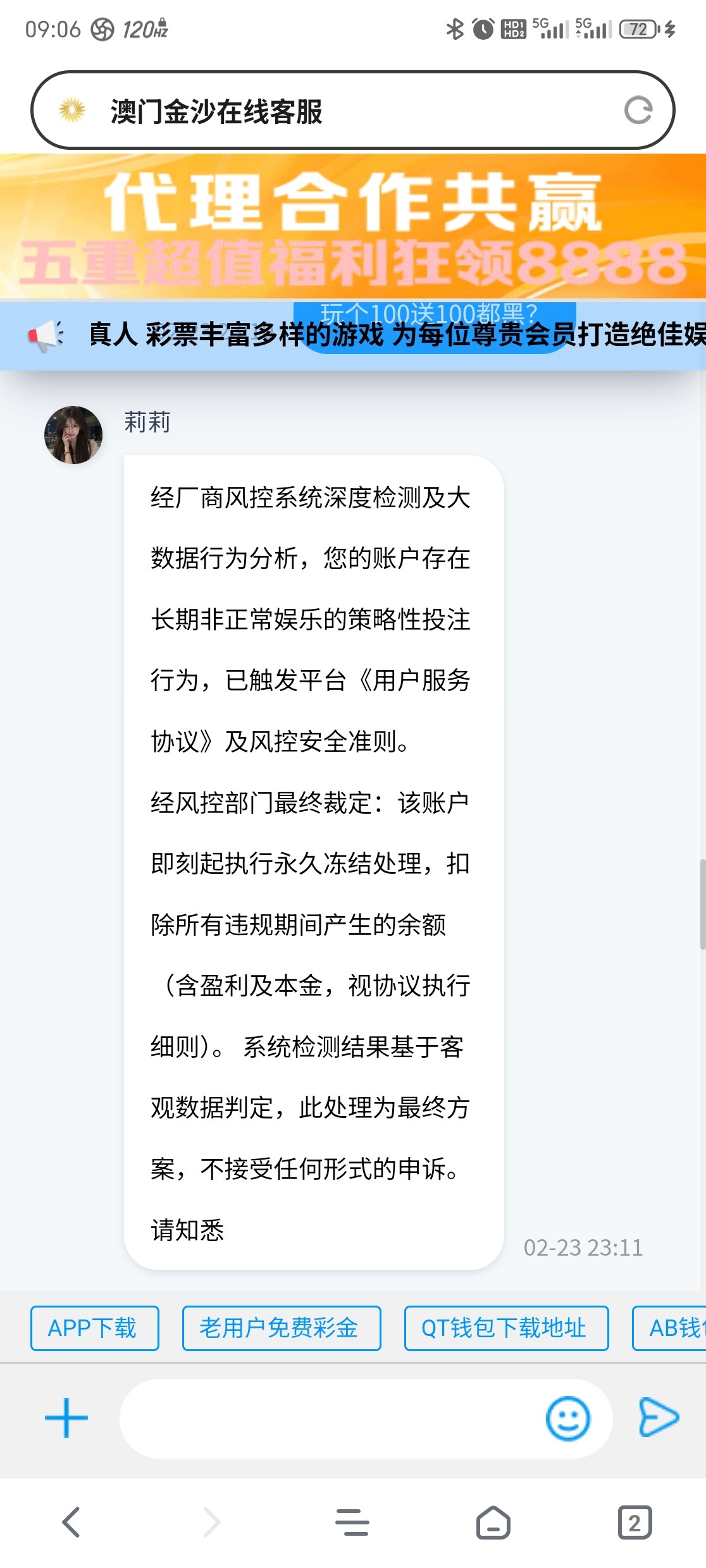Send the message with the arrow icon
Viewport: 706px width, 1568px height.
point(659,1418)
